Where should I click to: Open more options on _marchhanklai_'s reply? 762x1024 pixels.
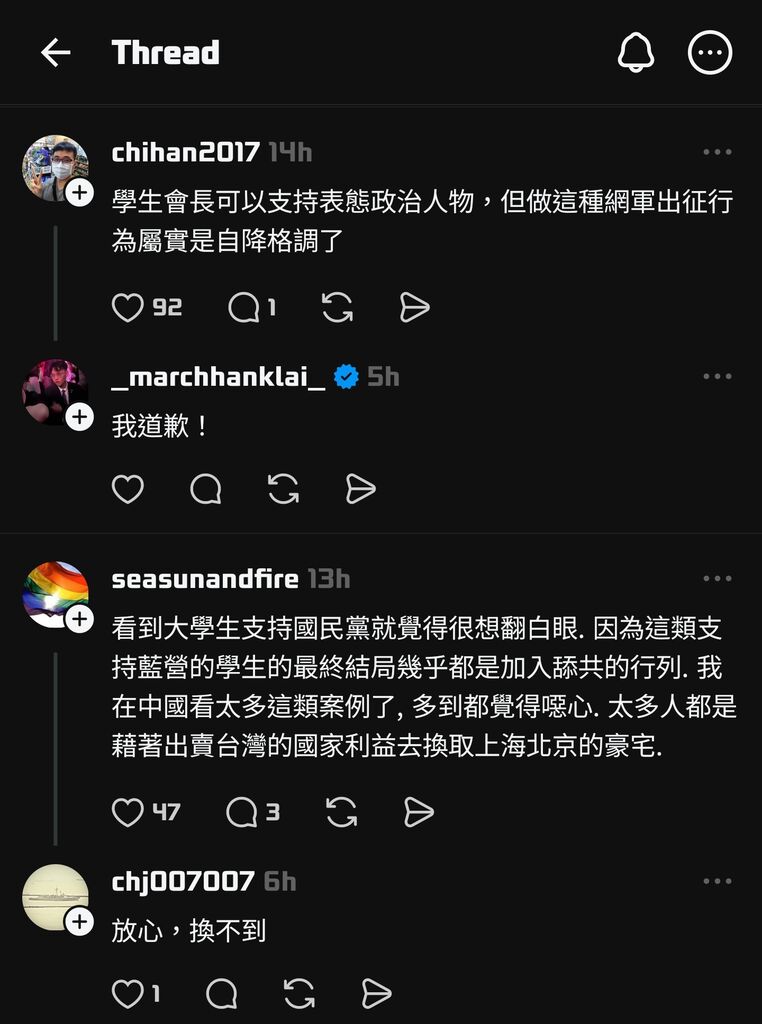point(717,377)
